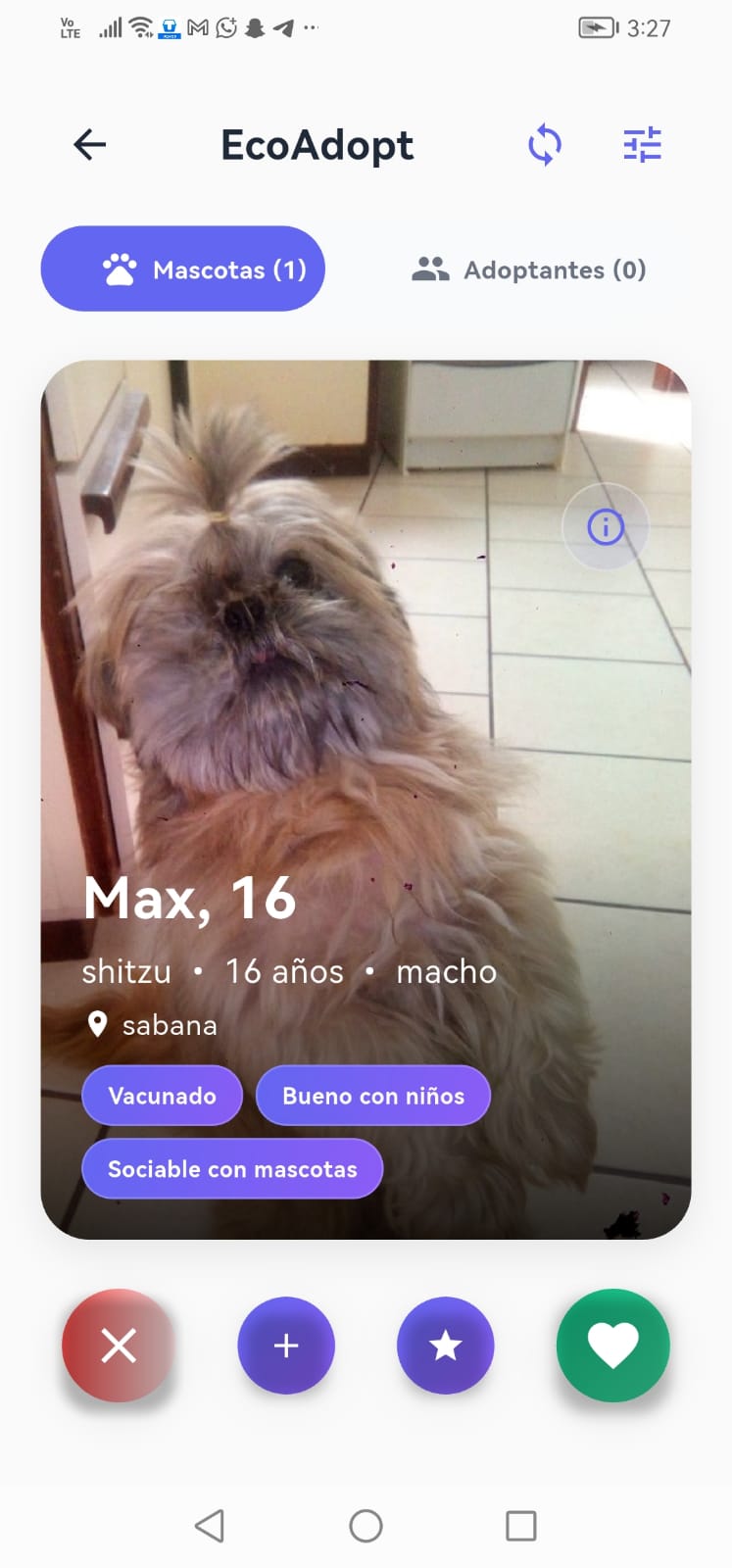The height and width of the screenshot is (1568, 732).
Task: Favorite Max with the star button
Action: [x=446, y=1346]
